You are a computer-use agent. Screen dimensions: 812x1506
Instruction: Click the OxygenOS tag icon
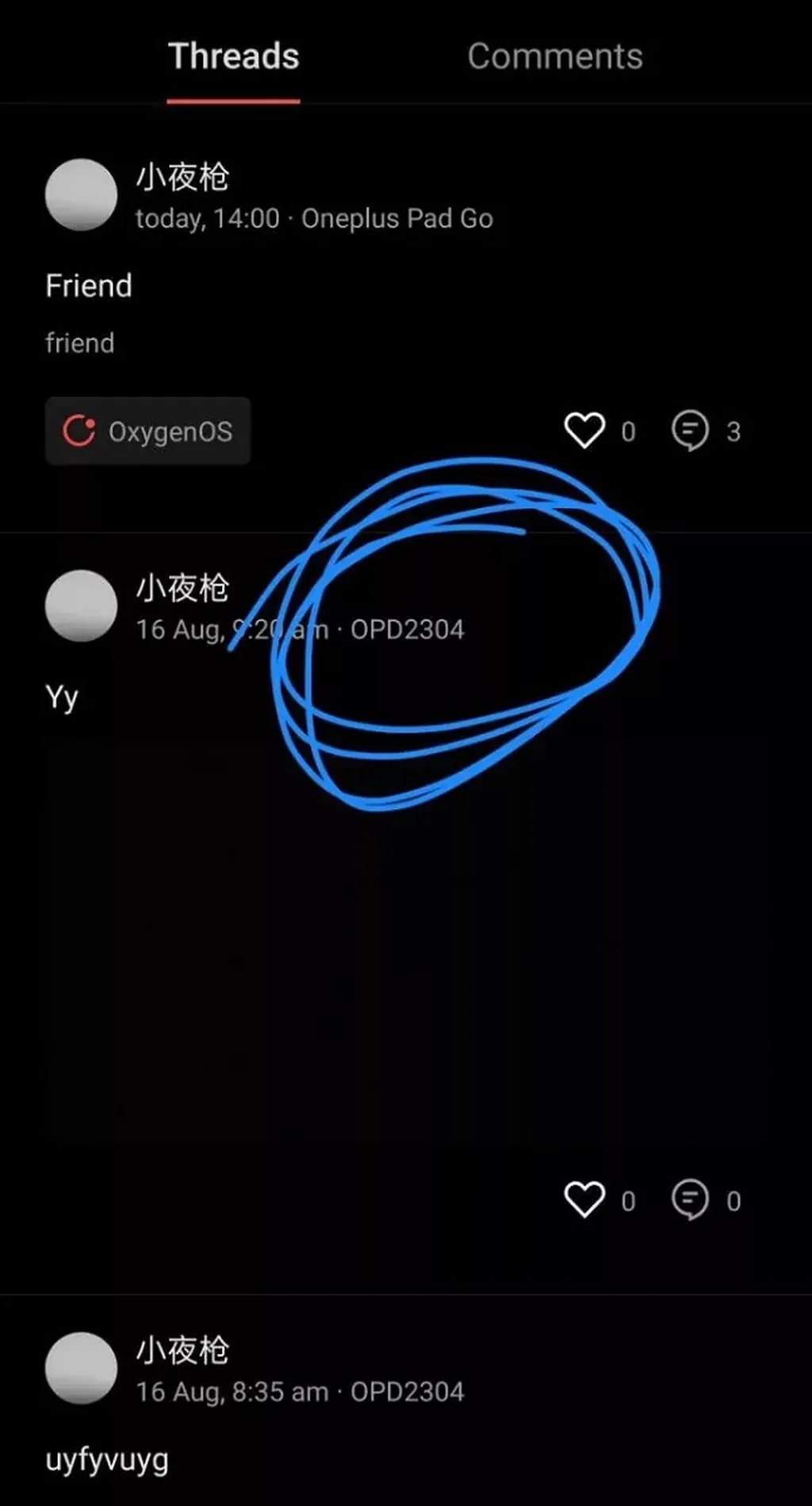(x=79, y=431)
